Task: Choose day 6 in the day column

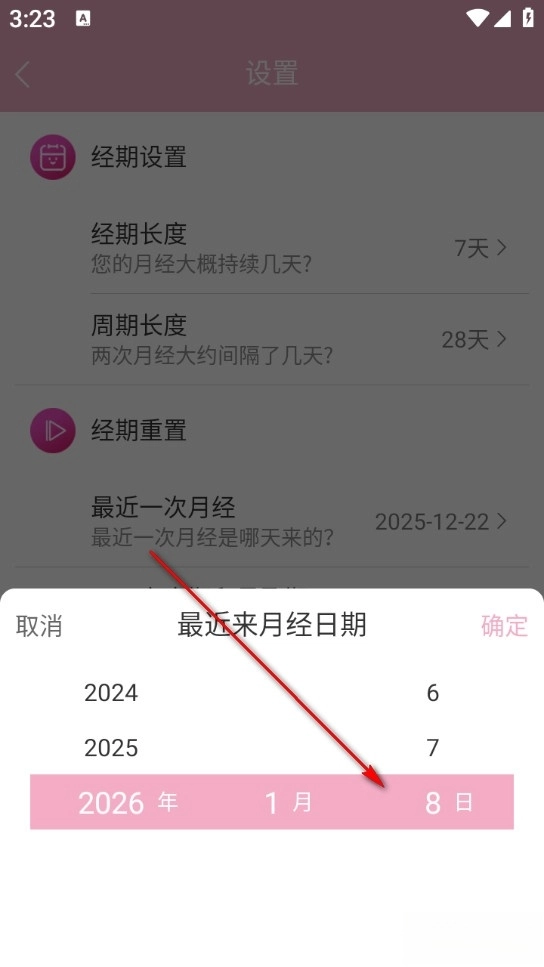Action: [x=433, y=693]
